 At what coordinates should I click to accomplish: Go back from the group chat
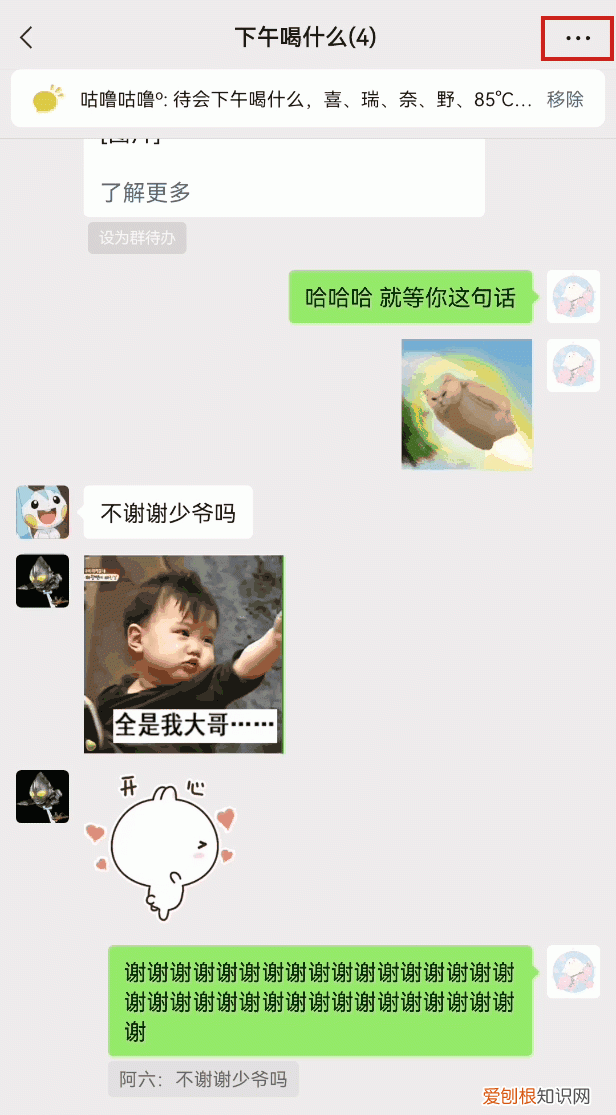pos(27,38)
